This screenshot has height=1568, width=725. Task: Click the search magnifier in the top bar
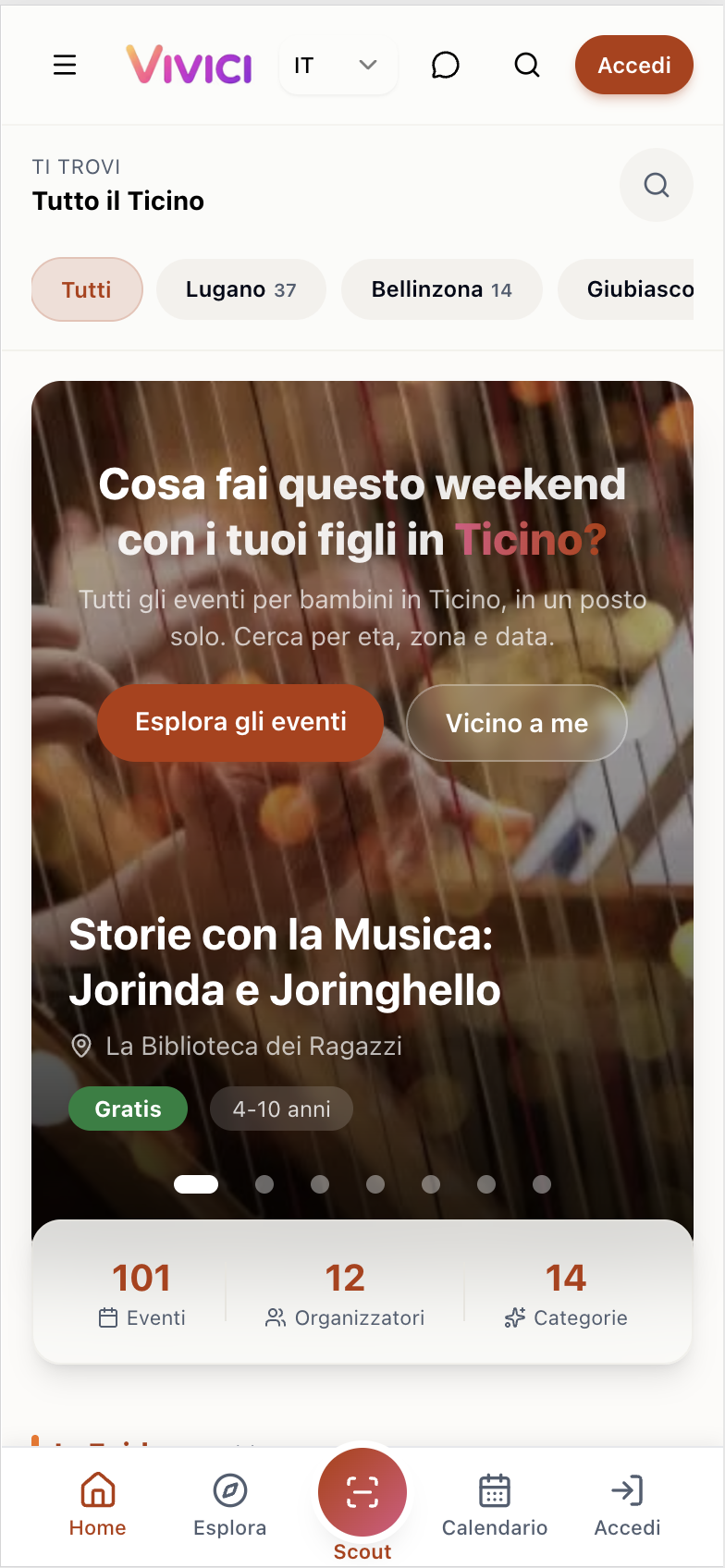pyautogui.click(x=527, y=65)
